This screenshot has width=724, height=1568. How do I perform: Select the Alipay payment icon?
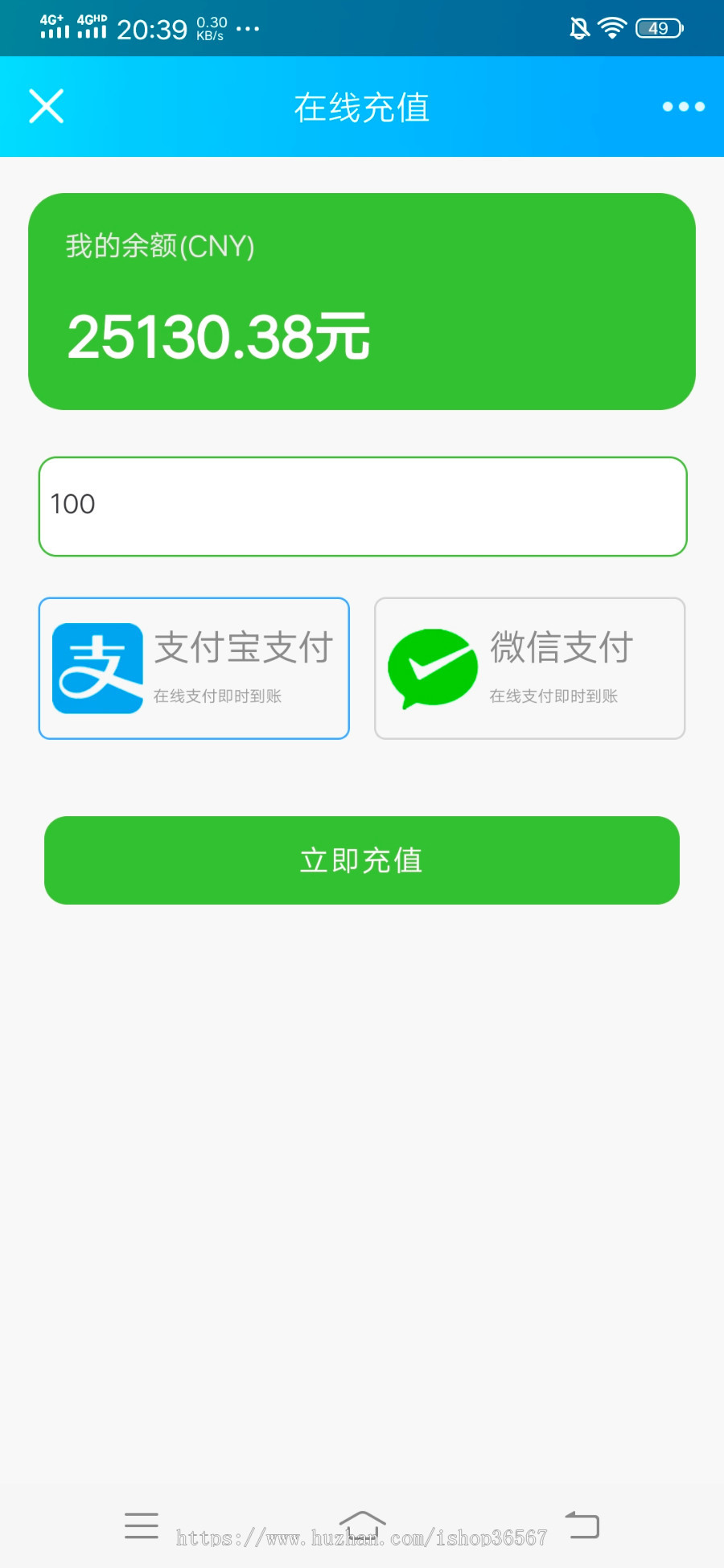click(x=97, y=668)
